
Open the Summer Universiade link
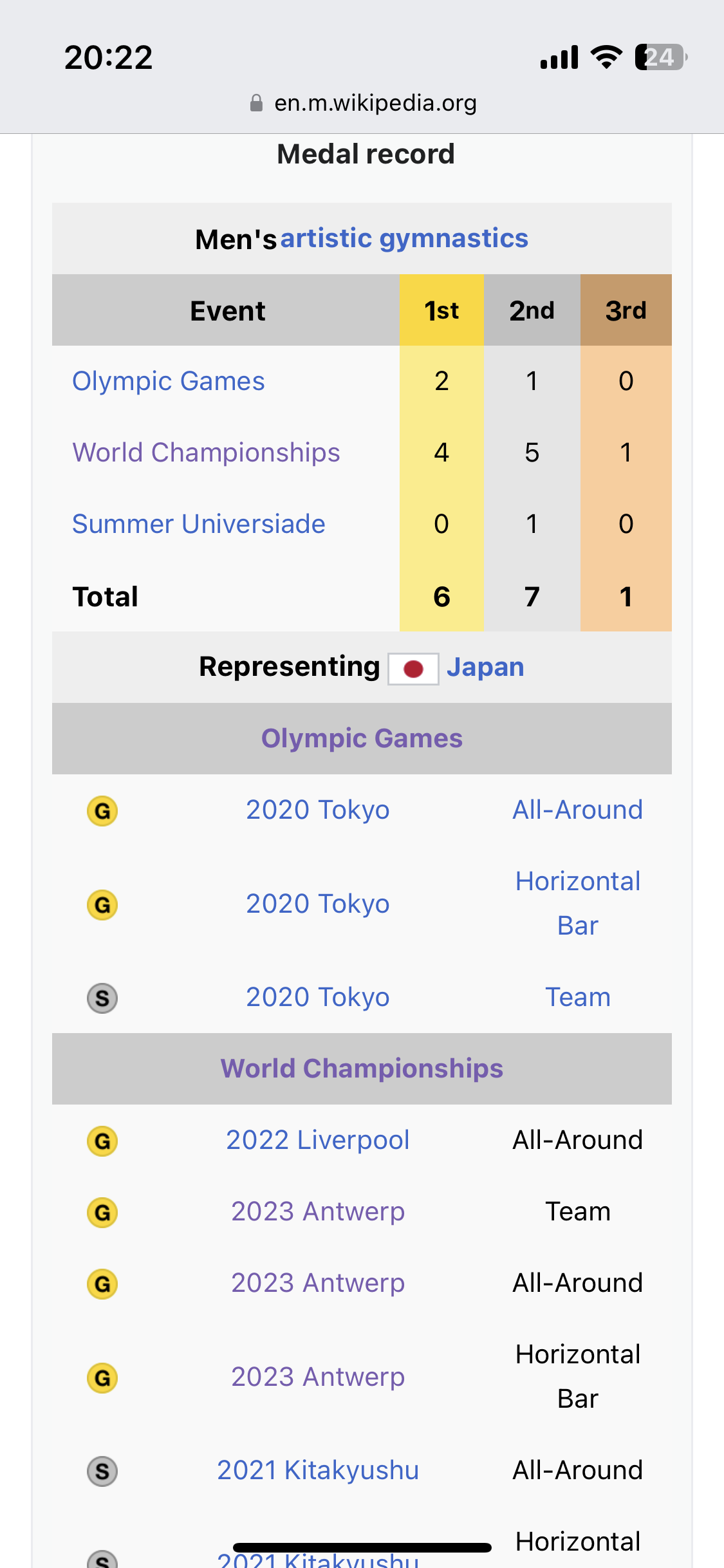pyautogui.click(x=199, y=524)
